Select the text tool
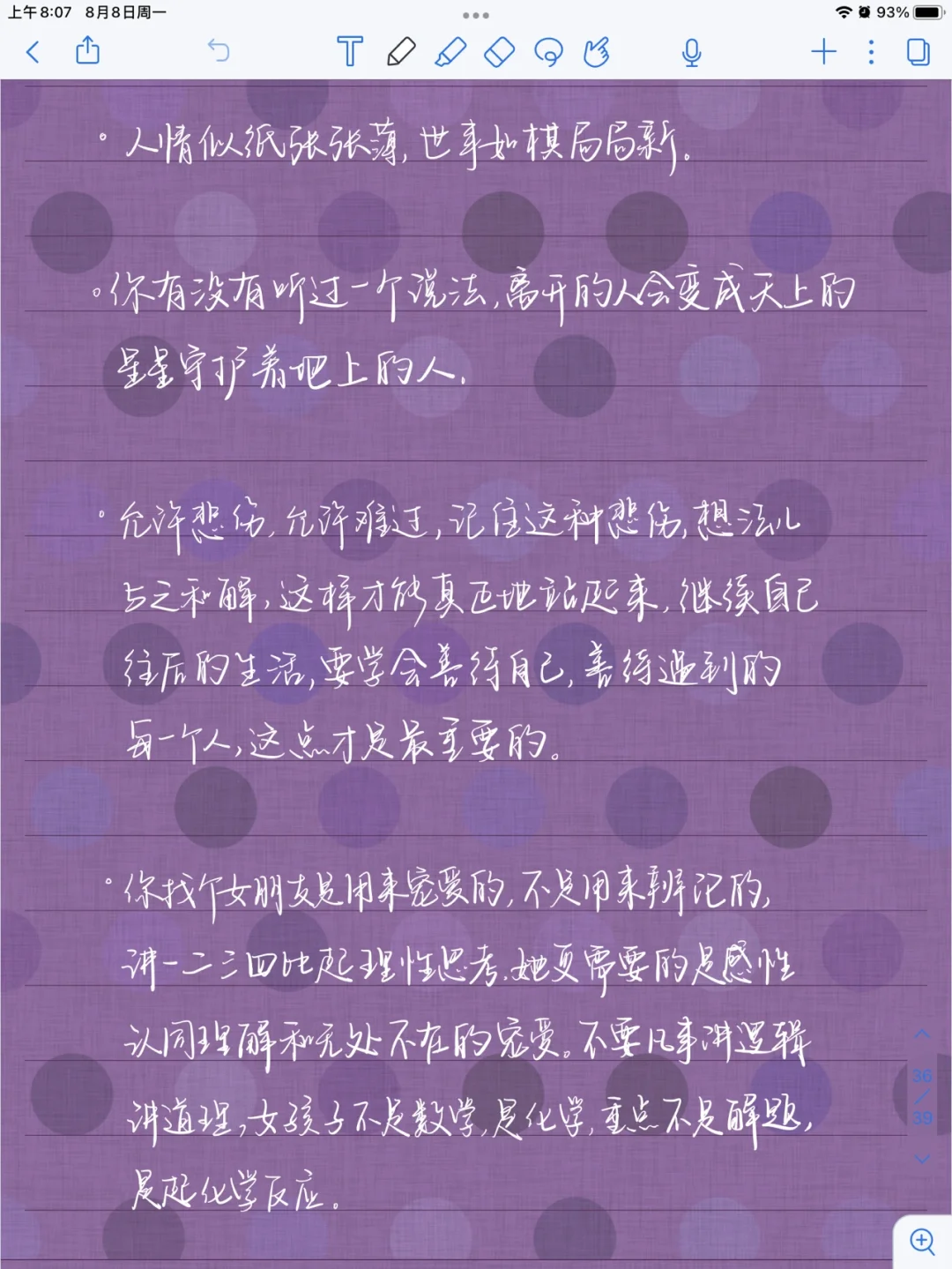 click(350, 52)
